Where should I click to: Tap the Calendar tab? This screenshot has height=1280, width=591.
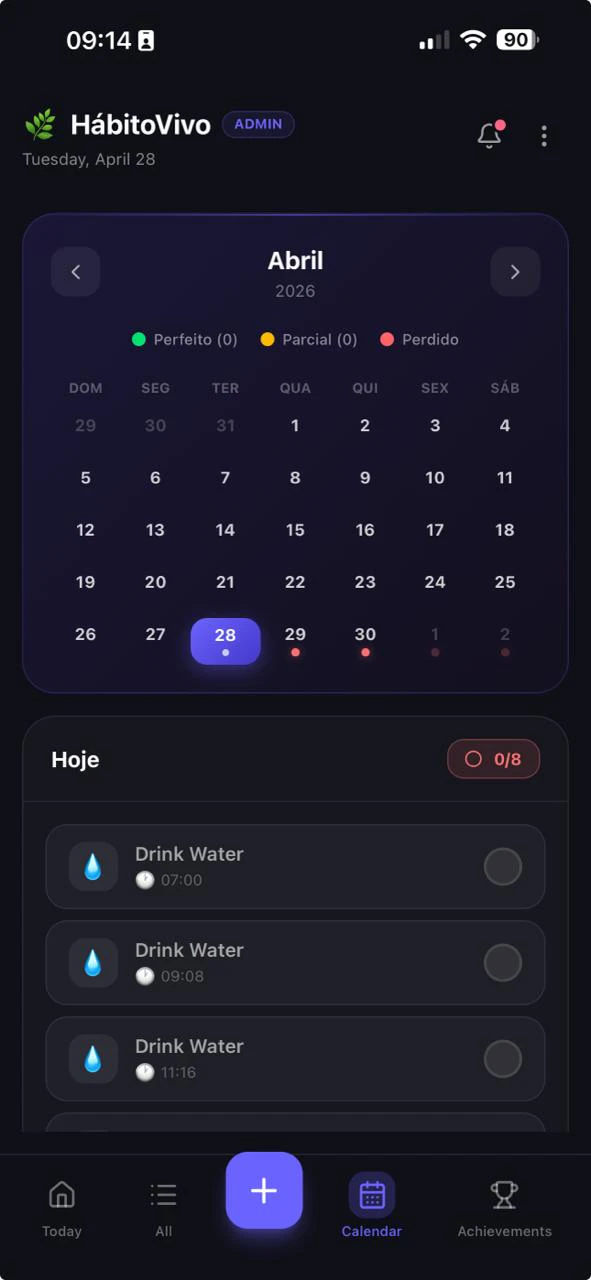(372, 1207)
